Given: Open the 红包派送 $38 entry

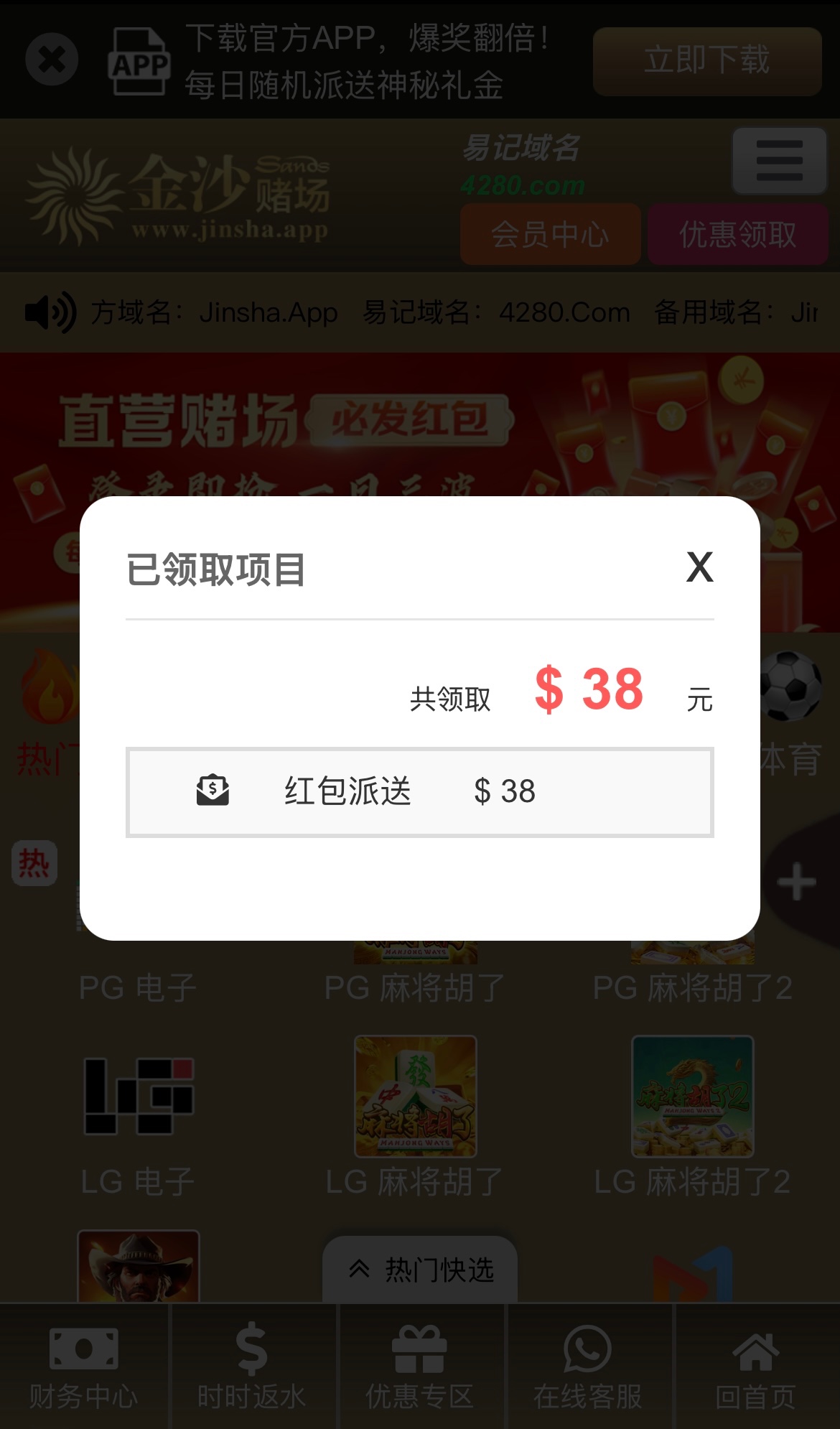Looking at the screenshot, I should pos(419,792).
